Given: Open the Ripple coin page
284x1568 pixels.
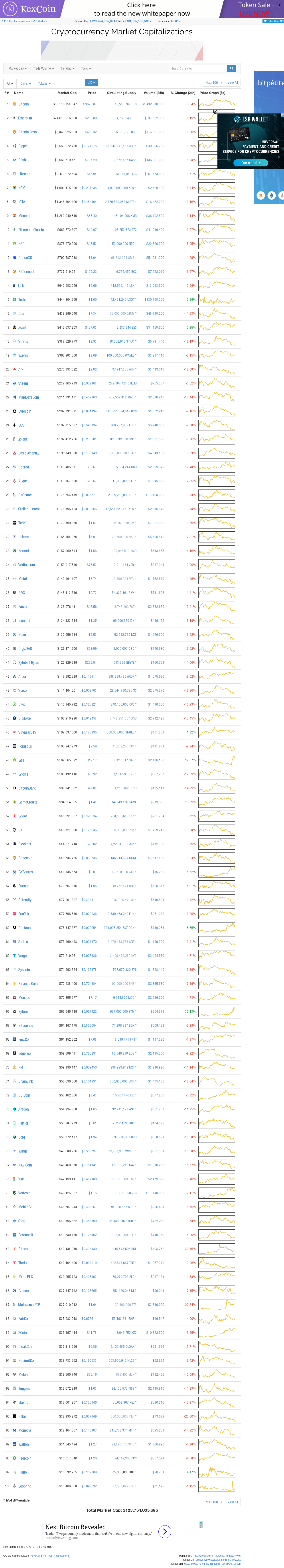Looking at the screenshot, I should coord(23,146).
